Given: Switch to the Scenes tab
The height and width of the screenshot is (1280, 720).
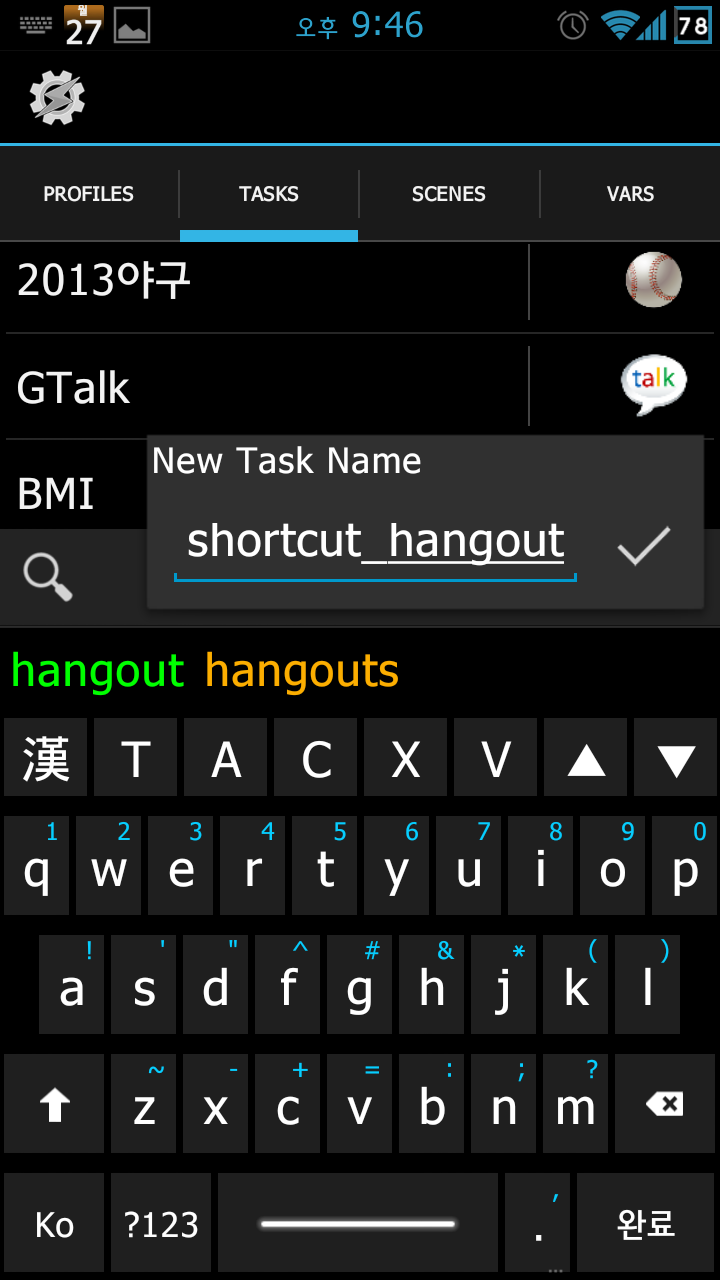Looking at the screenshot, I should pyautogui.click(x=449, y=194).
